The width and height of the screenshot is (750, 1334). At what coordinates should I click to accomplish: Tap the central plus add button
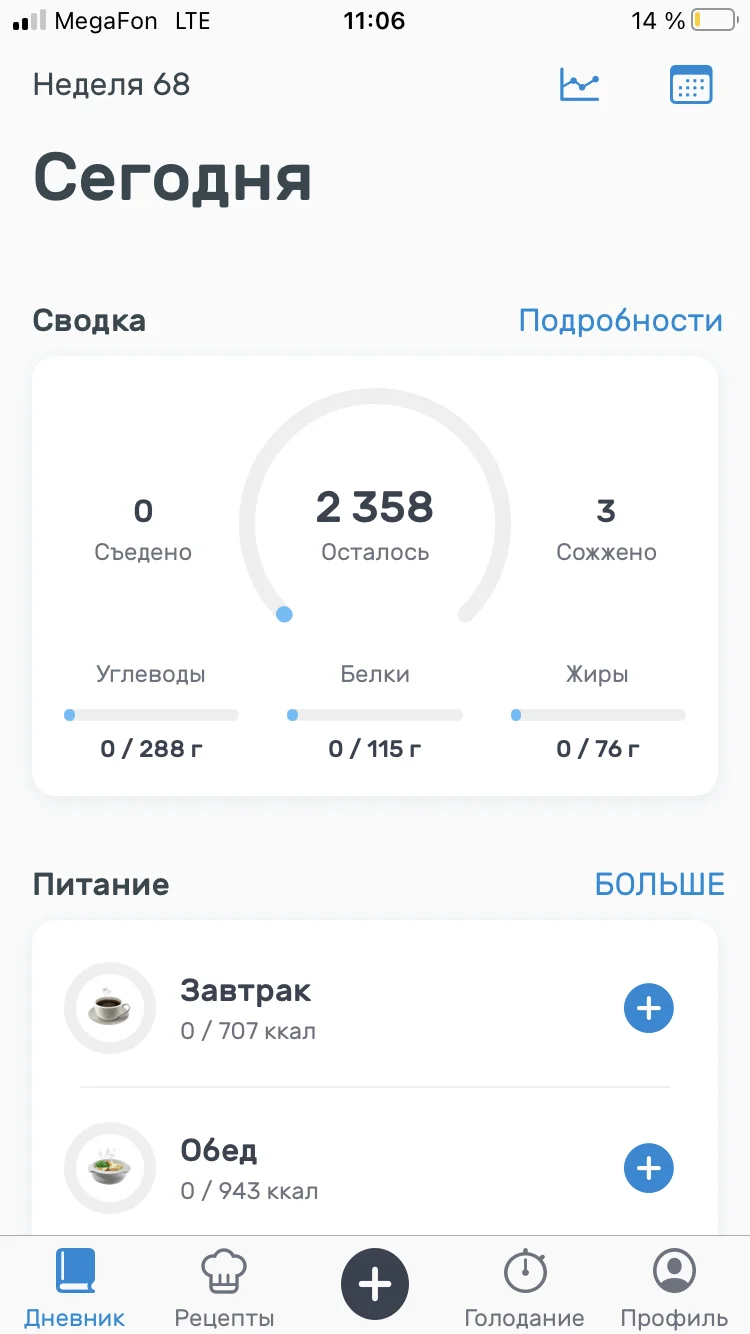pos(375,1284)
